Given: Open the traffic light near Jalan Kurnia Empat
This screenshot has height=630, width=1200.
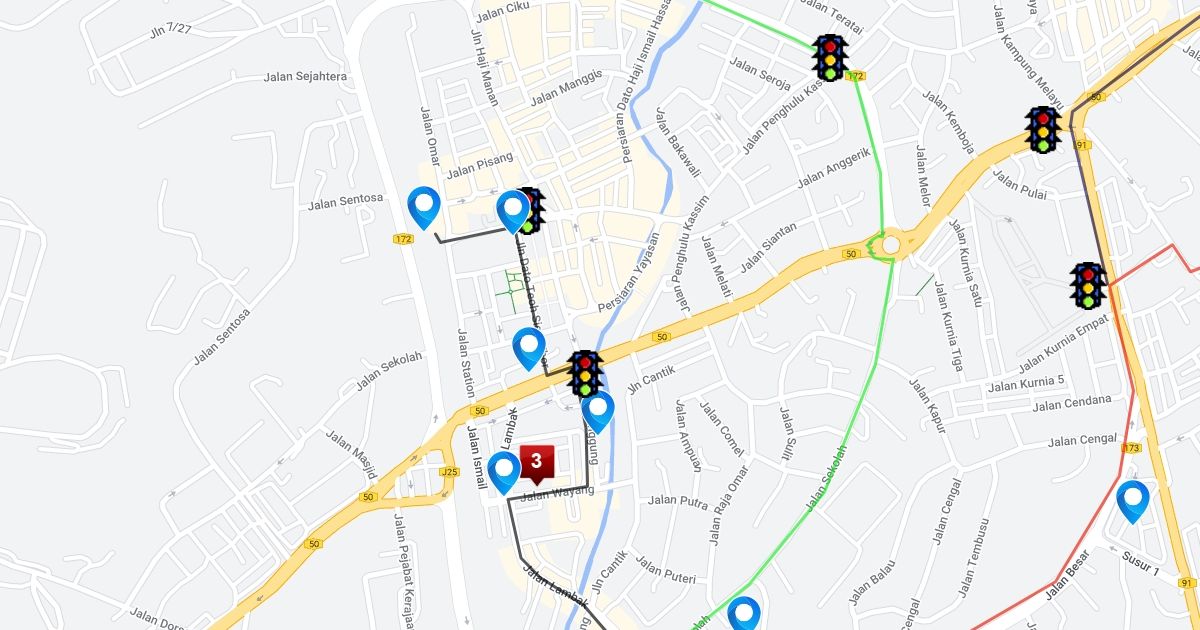Looking at the screenshot, I should [1087, 285].
